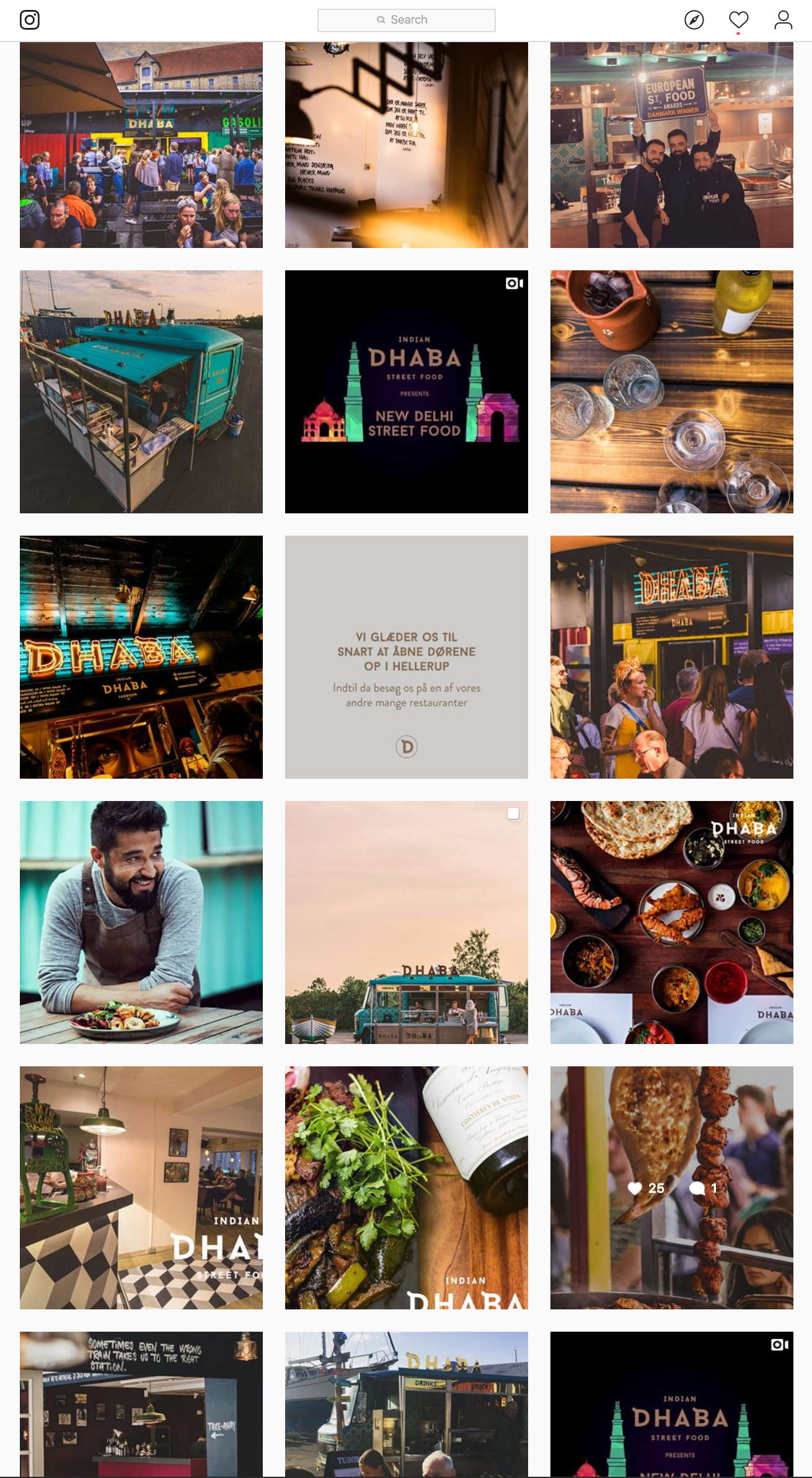Open the post with the neon DHABA sign and face mural
The height and width of the screenshot is (1478, 812).
tap(141, 657)
